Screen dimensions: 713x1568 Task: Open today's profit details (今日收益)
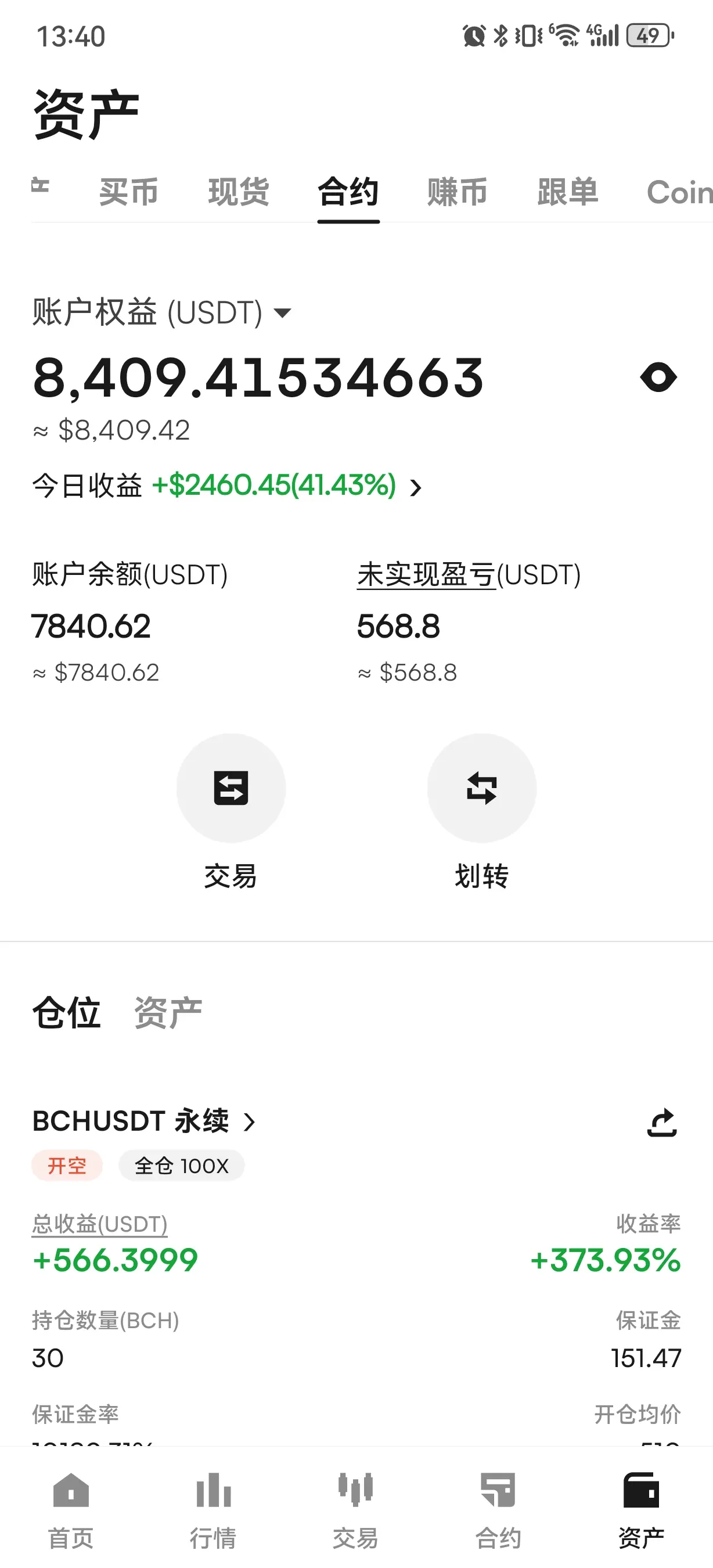pos(228,485)
